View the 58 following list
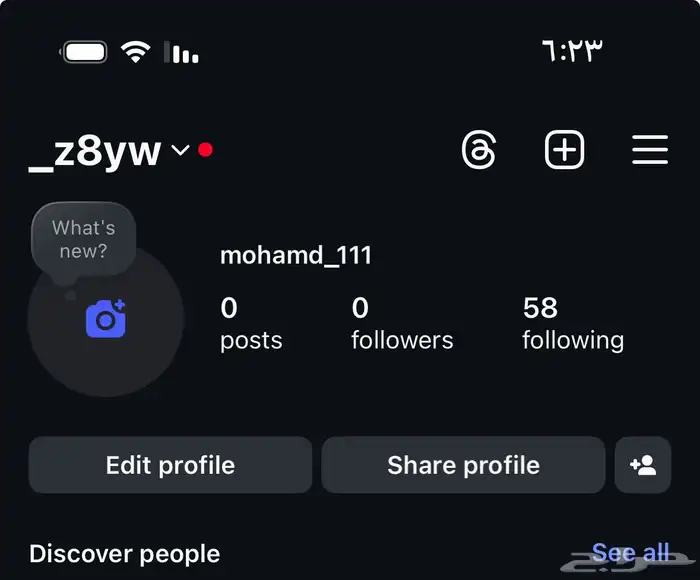The width and height of the screenshot is (700, 580). (x=572, y=324)
